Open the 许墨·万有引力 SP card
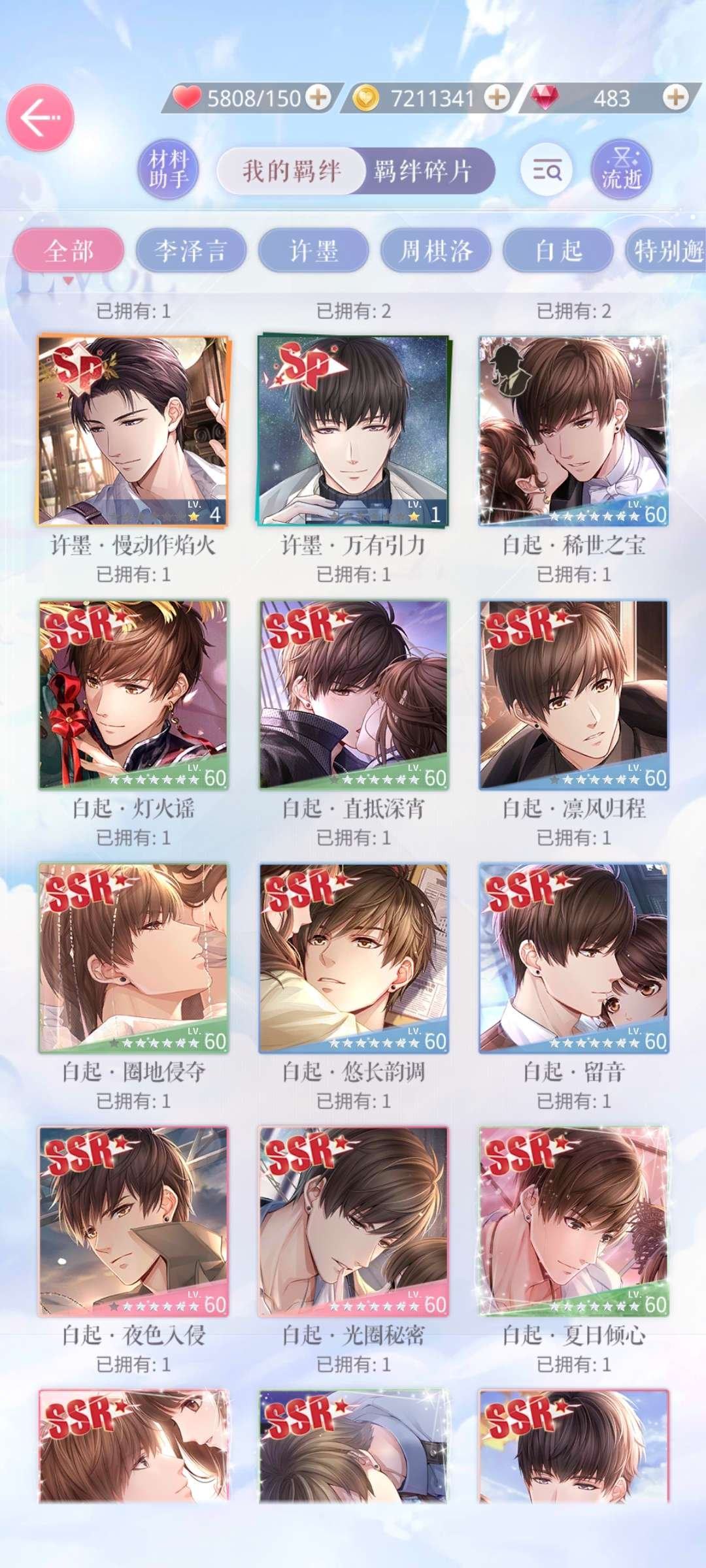 pyautogui.click(x=354, y=431)
